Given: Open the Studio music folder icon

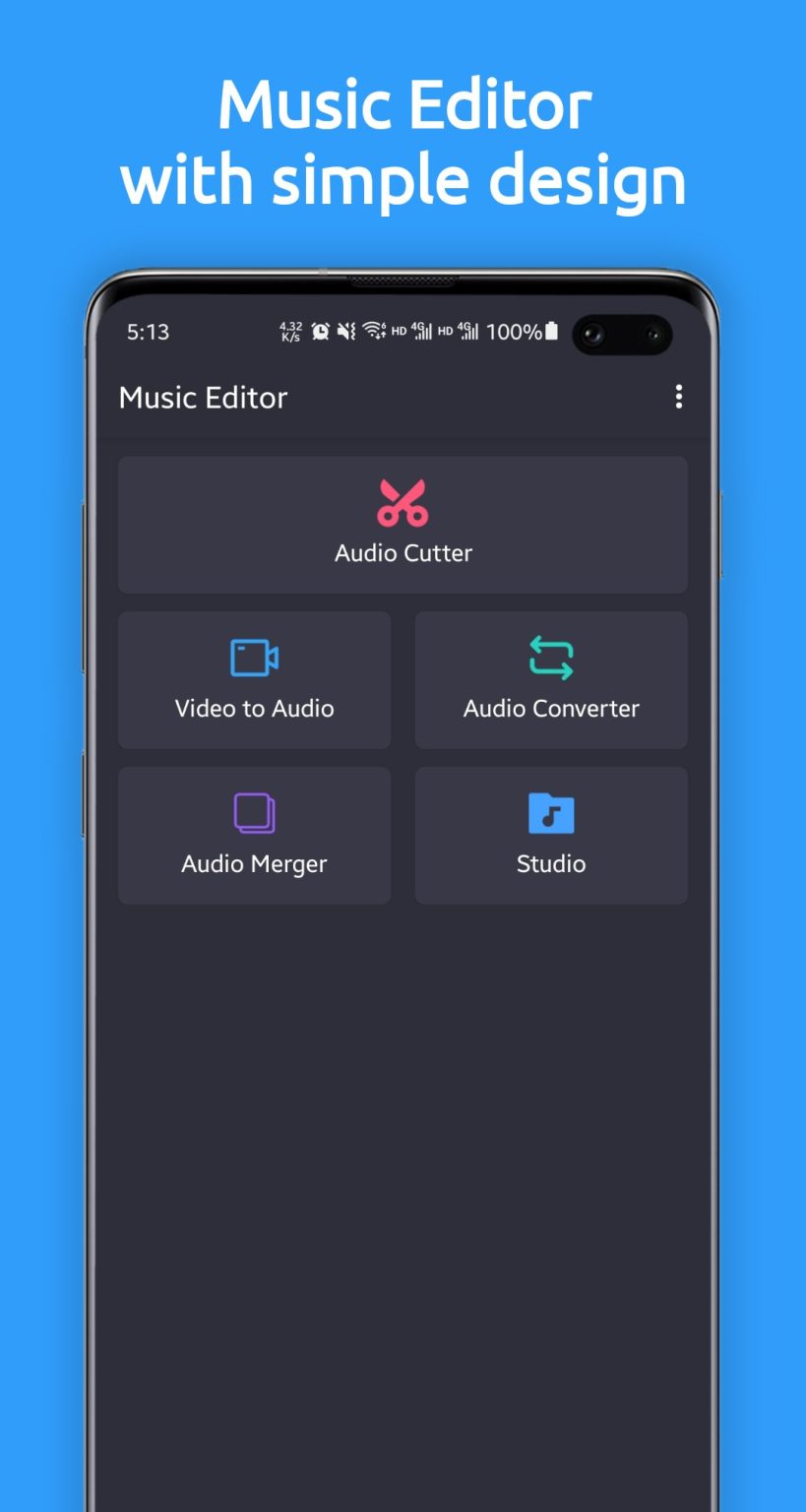Looking at the screenshot, I should [x=550, y=813].
